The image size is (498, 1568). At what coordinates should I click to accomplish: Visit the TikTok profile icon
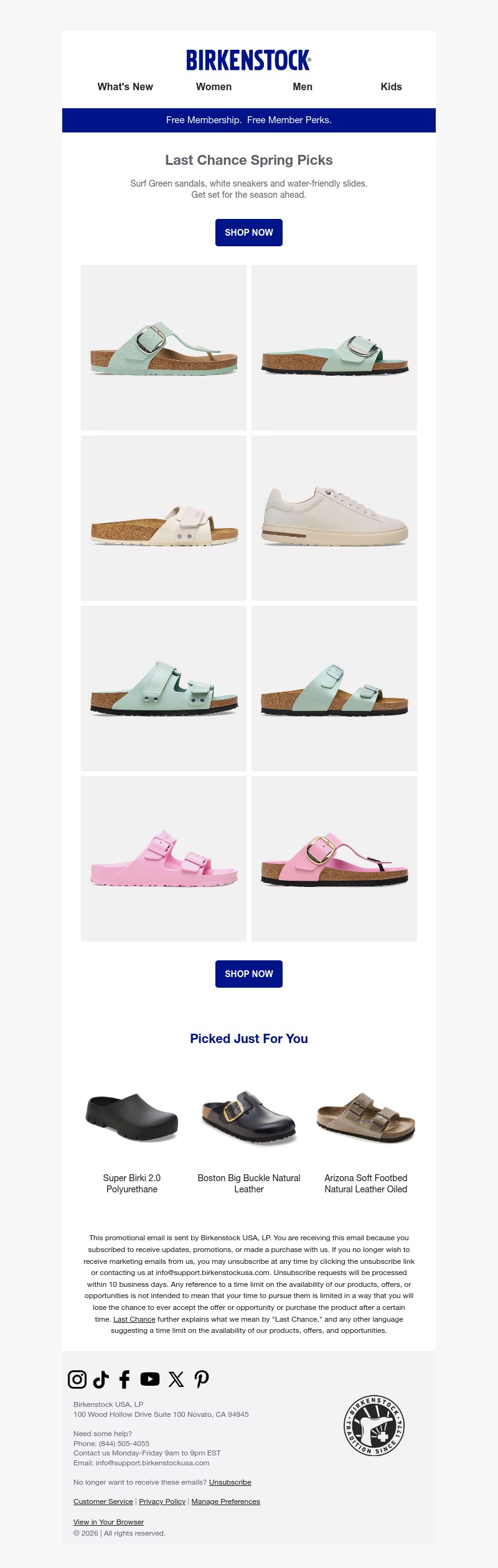101,1380
